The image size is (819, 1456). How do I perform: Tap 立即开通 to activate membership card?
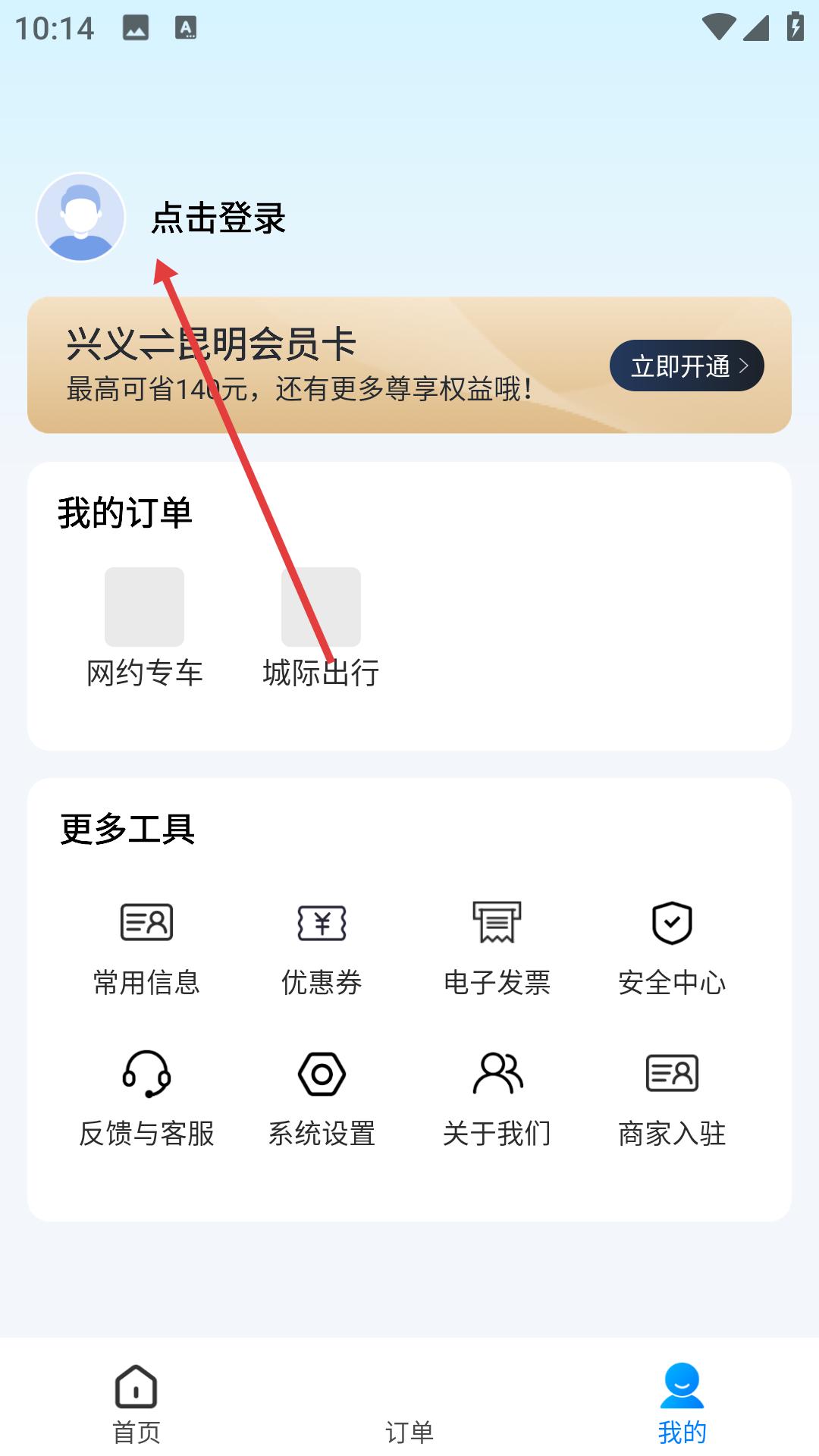(686, 366)
